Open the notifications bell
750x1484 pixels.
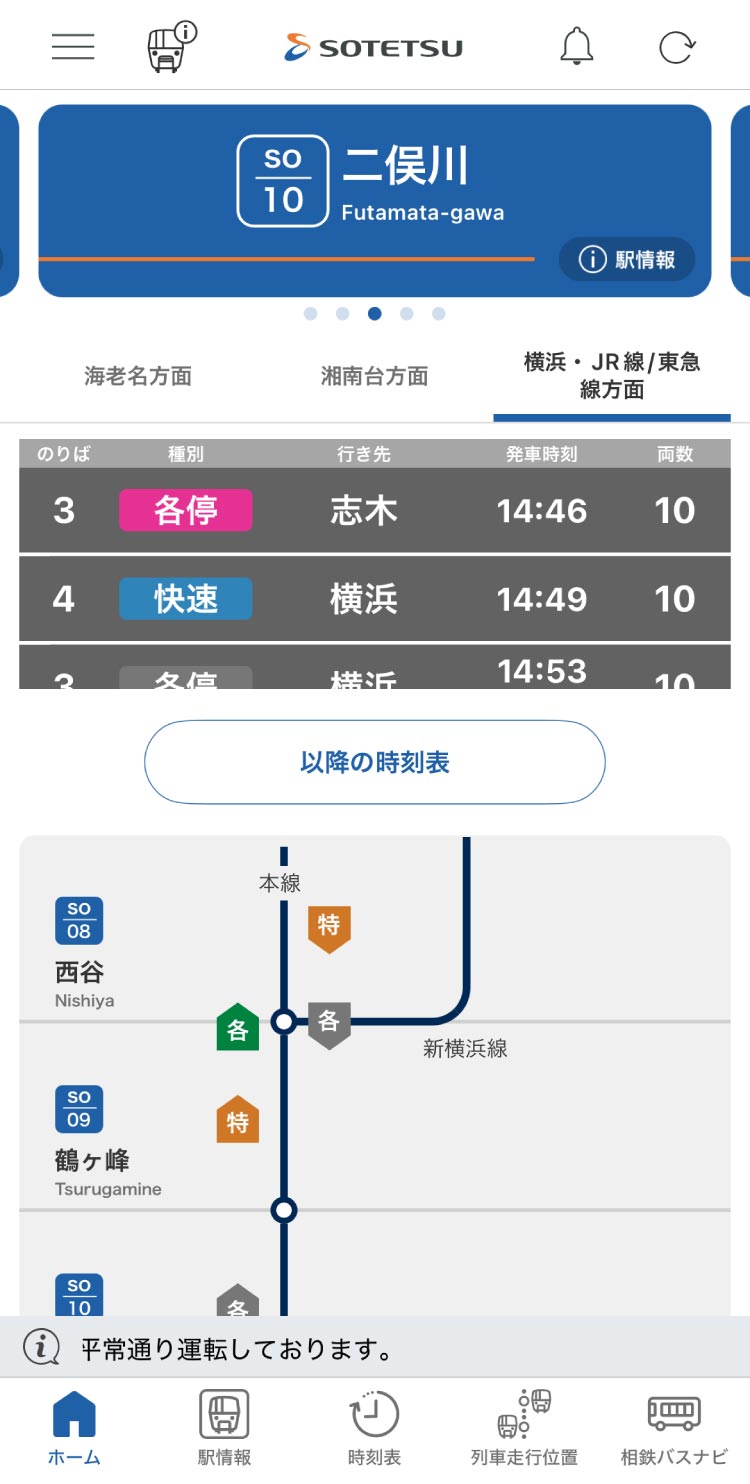click(x=576, y=47)
